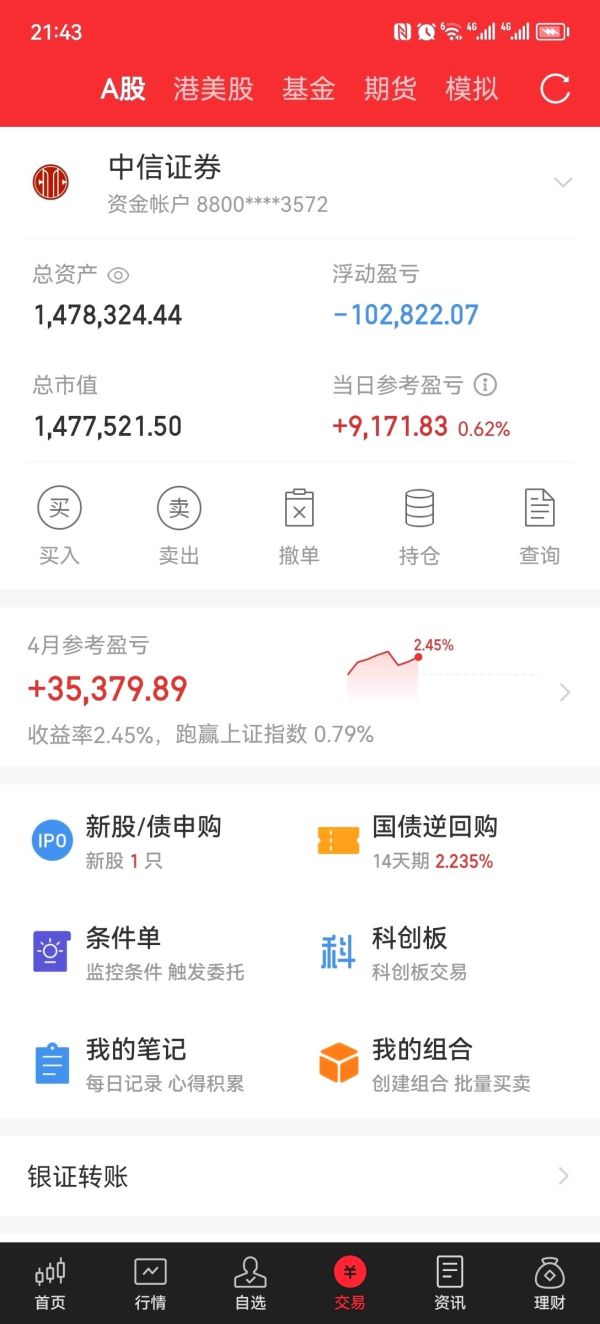This screenshot has height=1324, width=600.
Task: Open 4月参考盈亏 details
Action: [300, 688]
